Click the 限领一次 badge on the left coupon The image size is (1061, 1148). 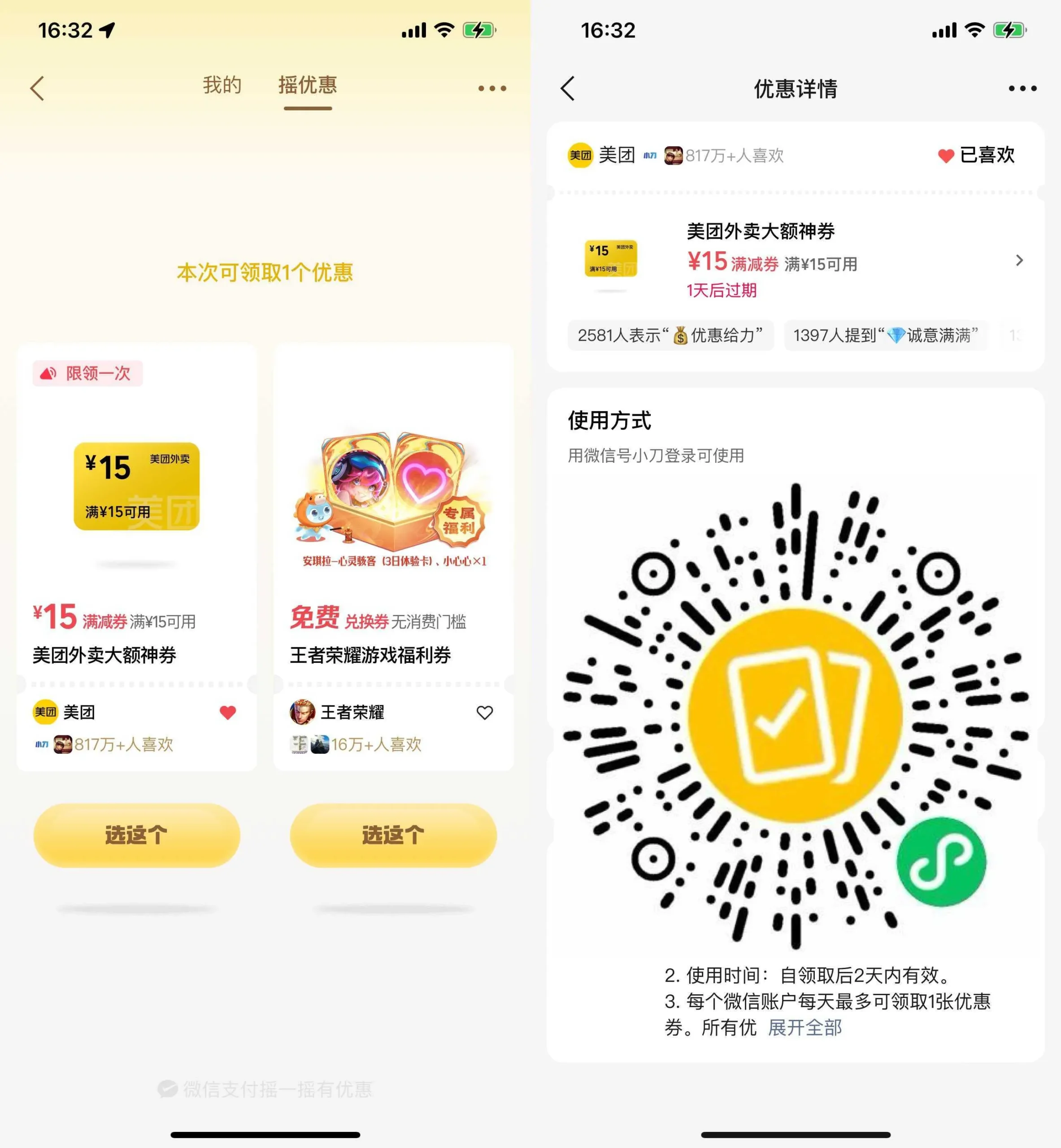87,373
